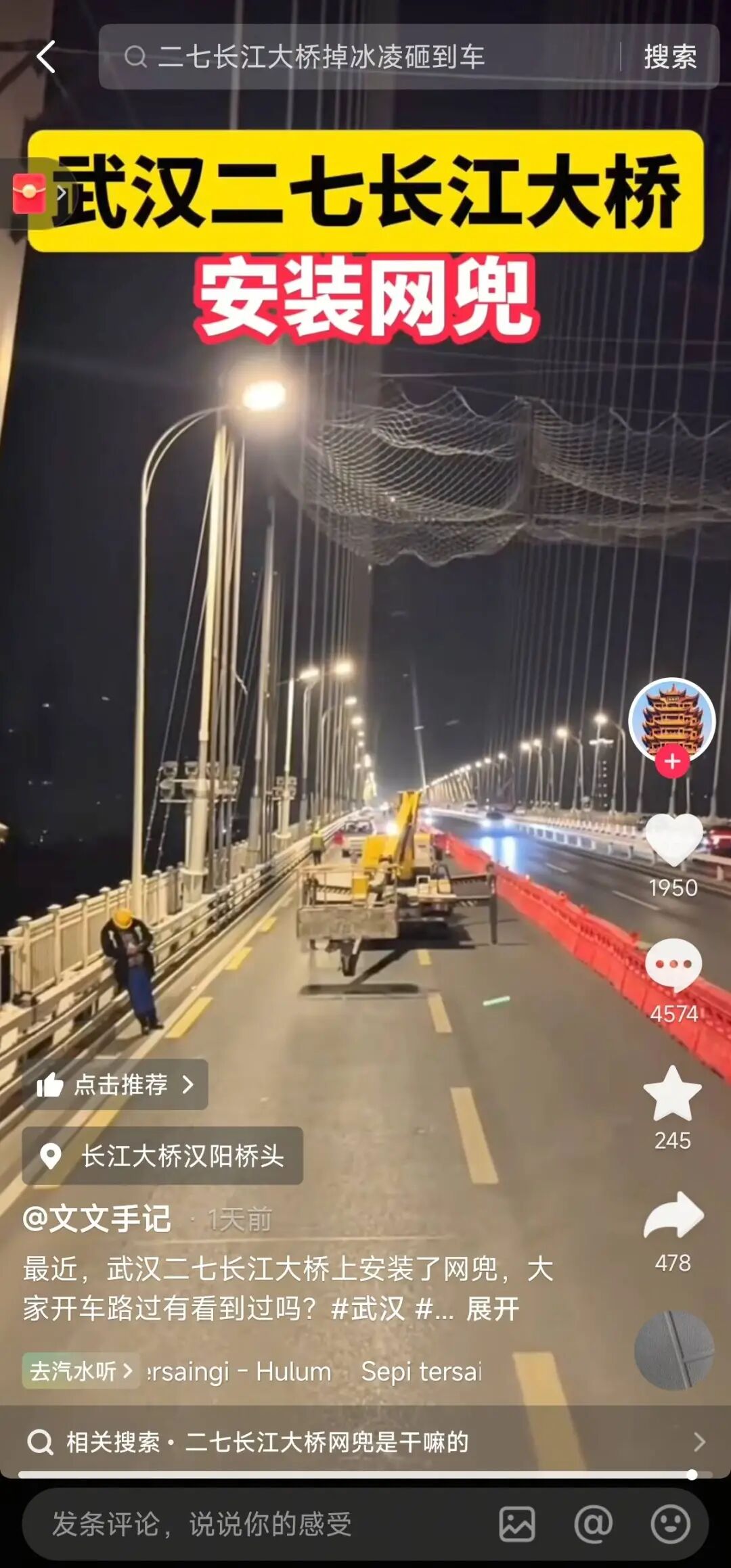The image size is (731, 1568).
Task: Tap the search field with 二七长江大桥掉冰凌砸到车
Action: tap(359, 57)
